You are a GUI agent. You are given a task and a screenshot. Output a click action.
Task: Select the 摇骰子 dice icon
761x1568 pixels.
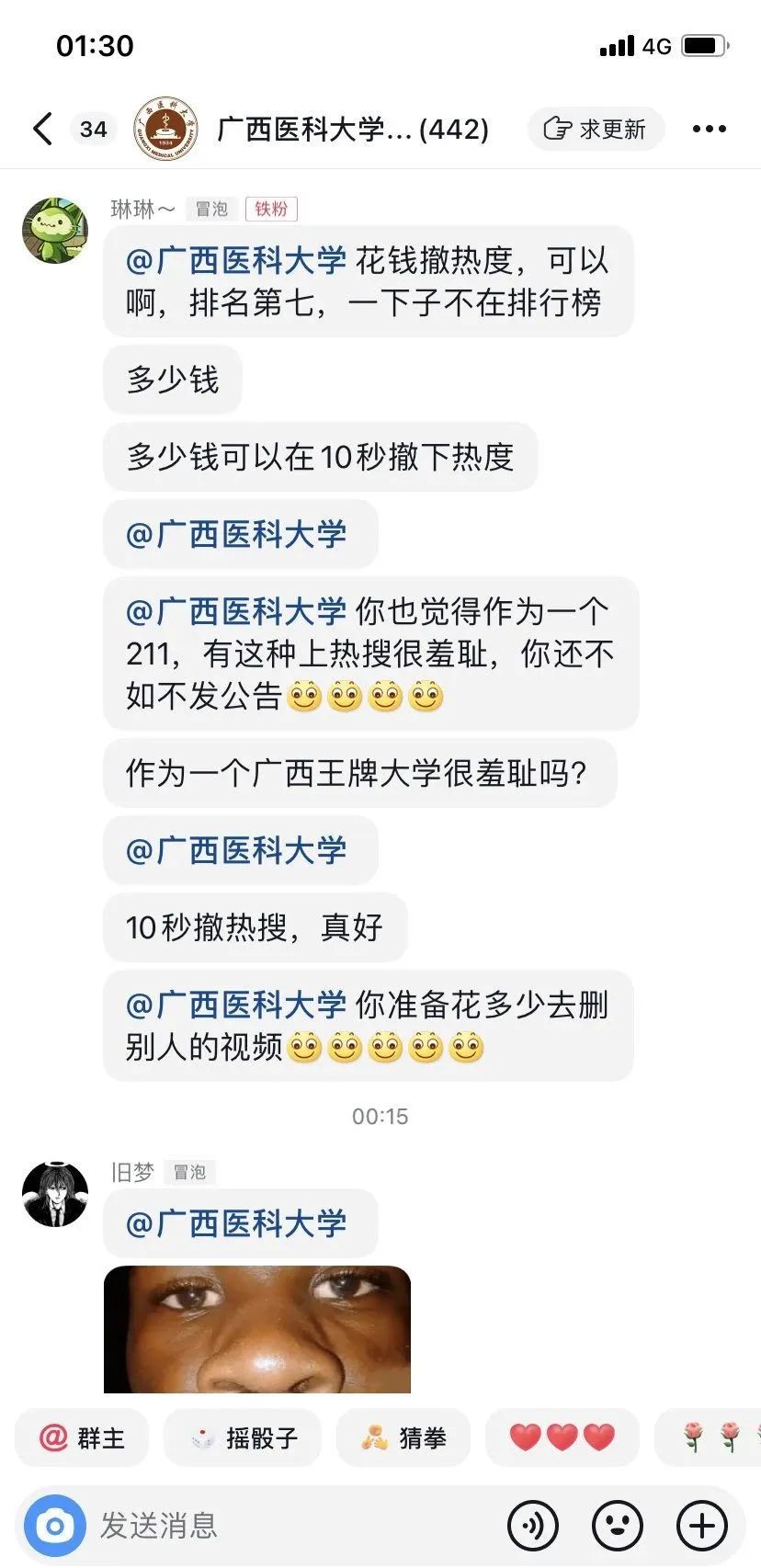(242, 1438)
